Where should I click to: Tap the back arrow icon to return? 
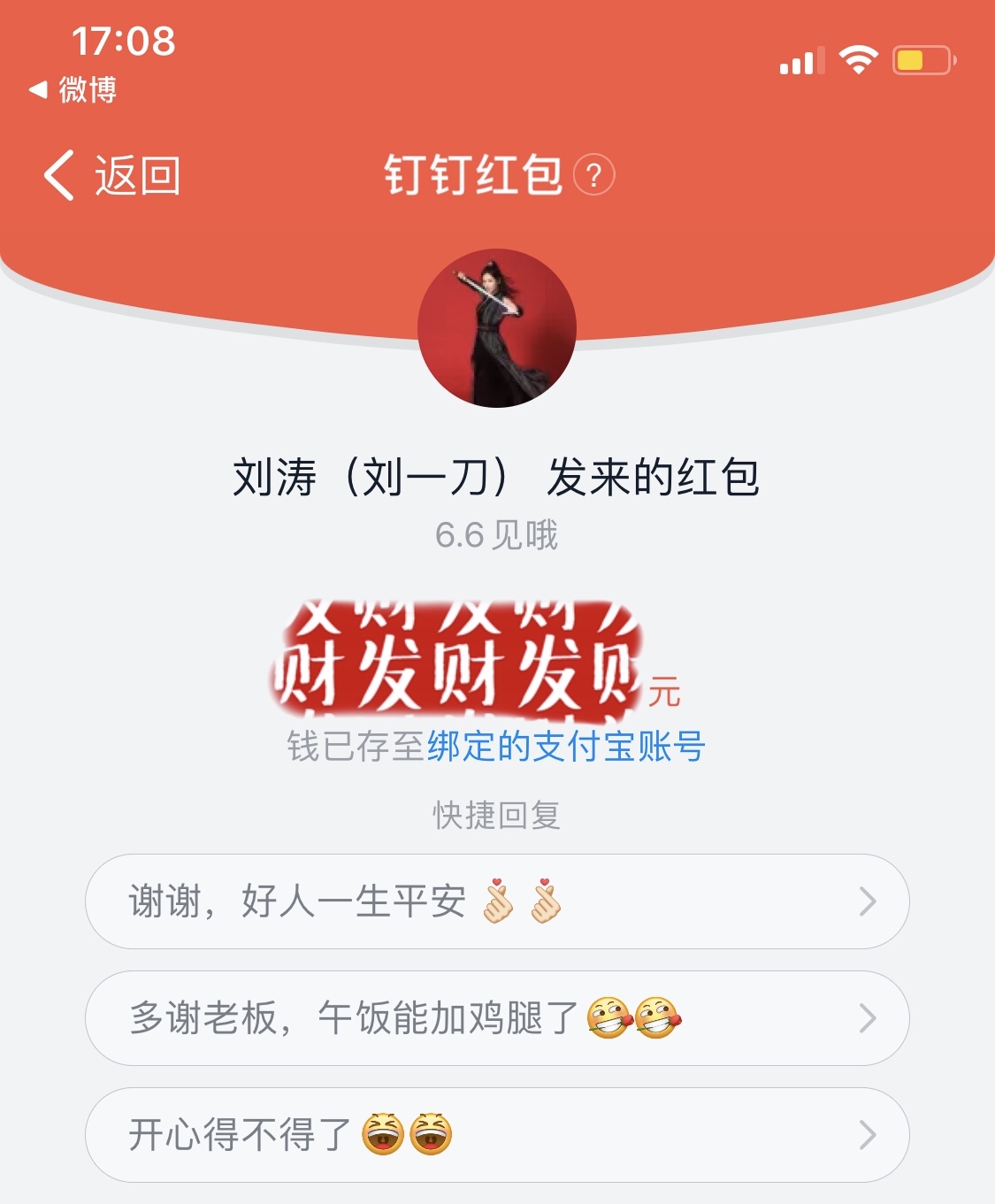(x=60, y=176)
